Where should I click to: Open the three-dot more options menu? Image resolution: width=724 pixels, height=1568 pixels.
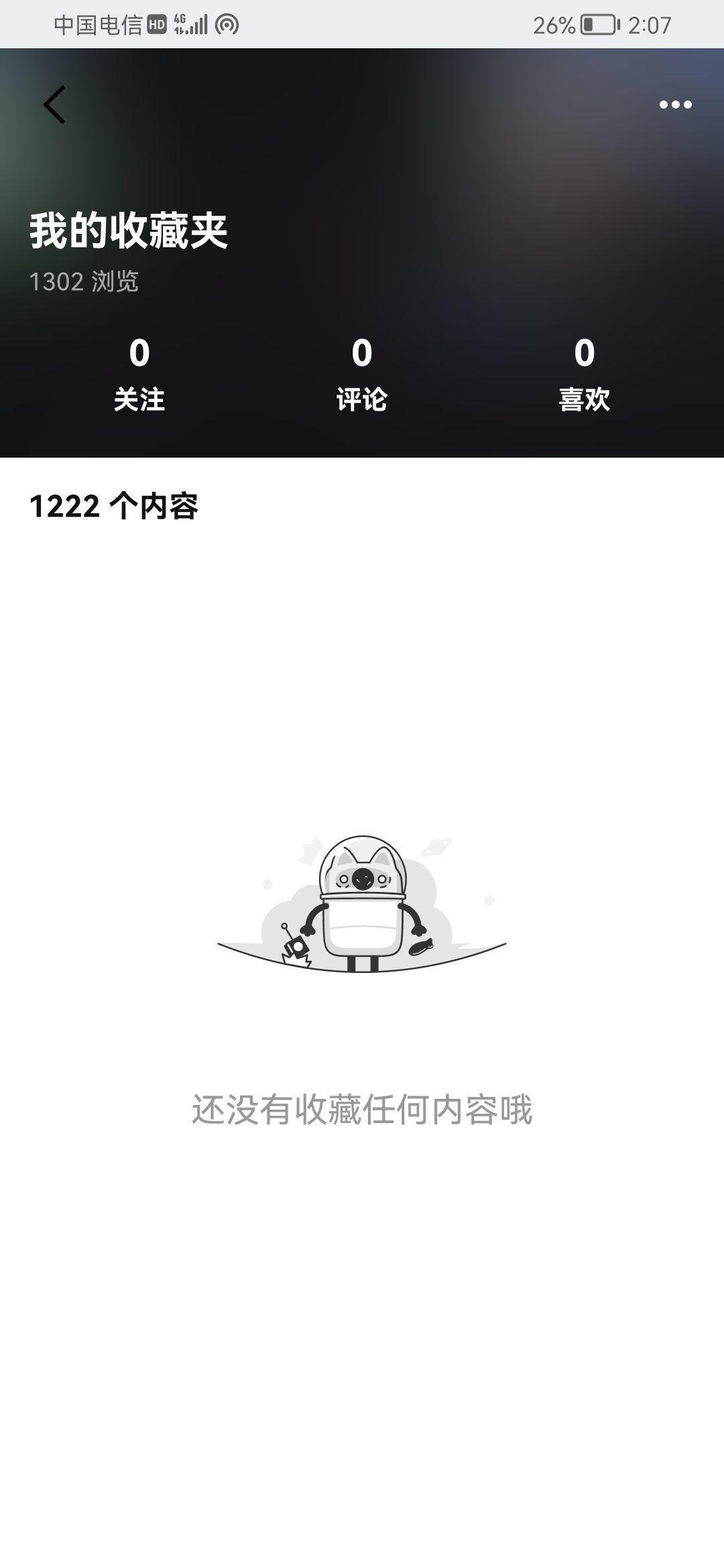(x=675, y=105)
